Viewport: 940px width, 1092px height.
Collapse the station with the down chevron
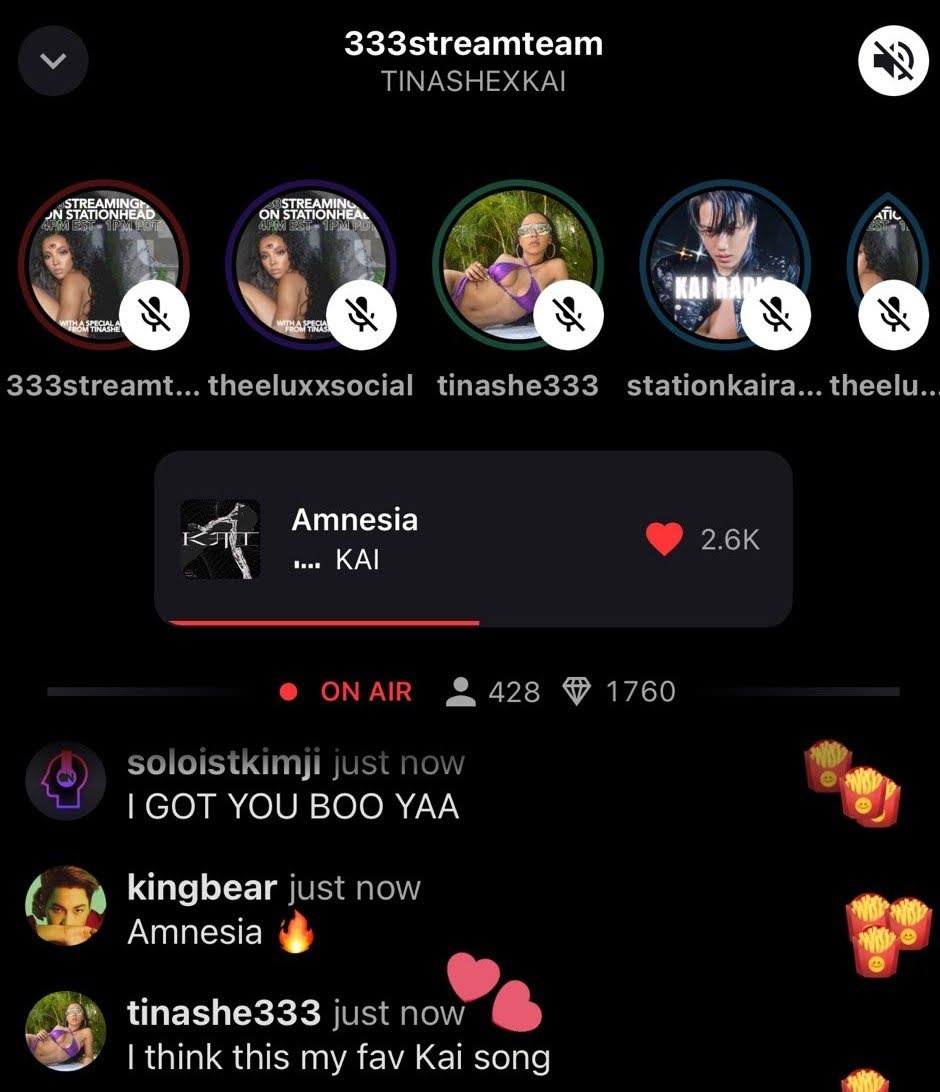53,62
